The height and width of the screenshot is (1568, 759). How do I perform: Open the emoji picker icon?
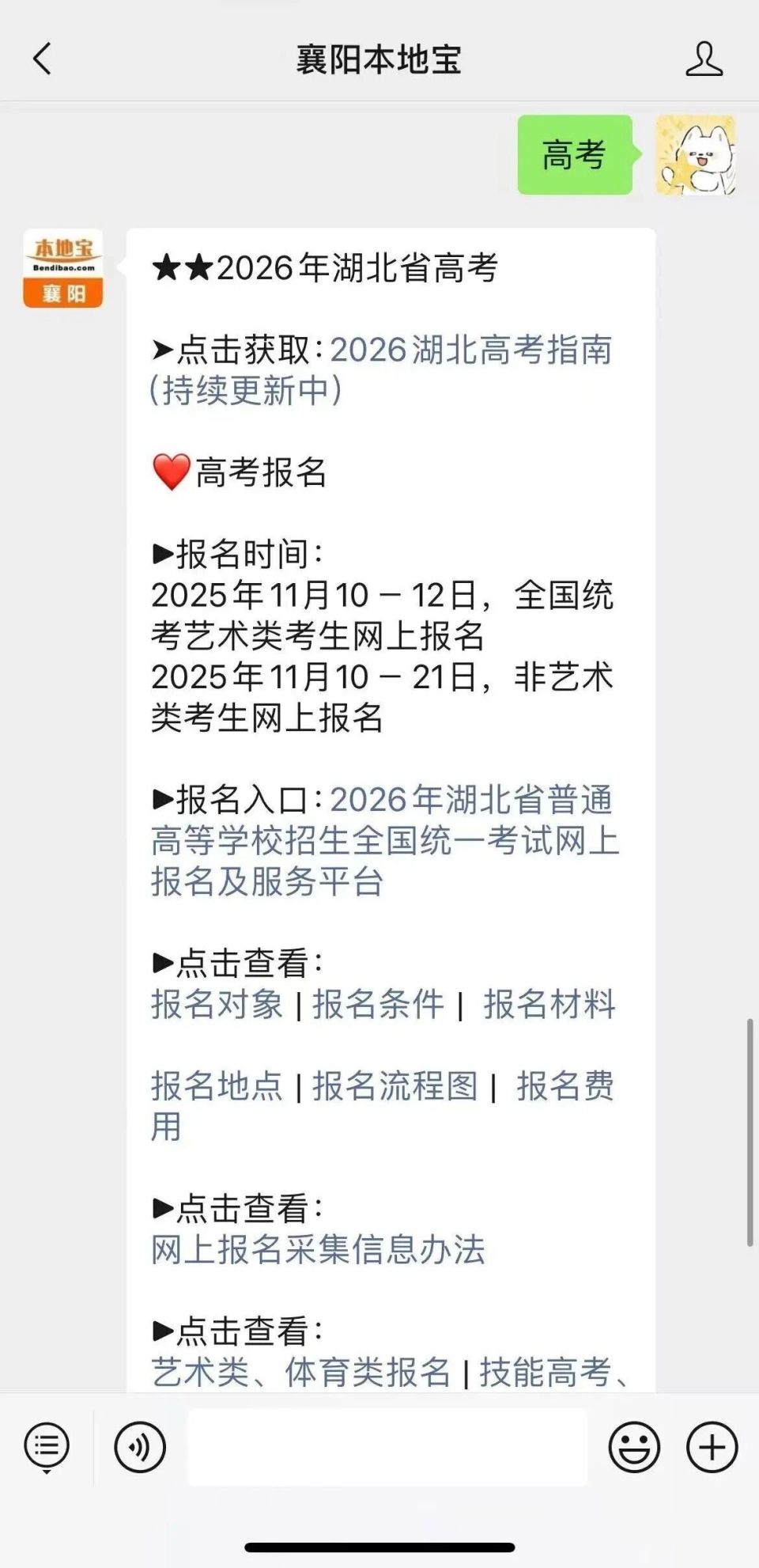click(x=632, y=1446)
